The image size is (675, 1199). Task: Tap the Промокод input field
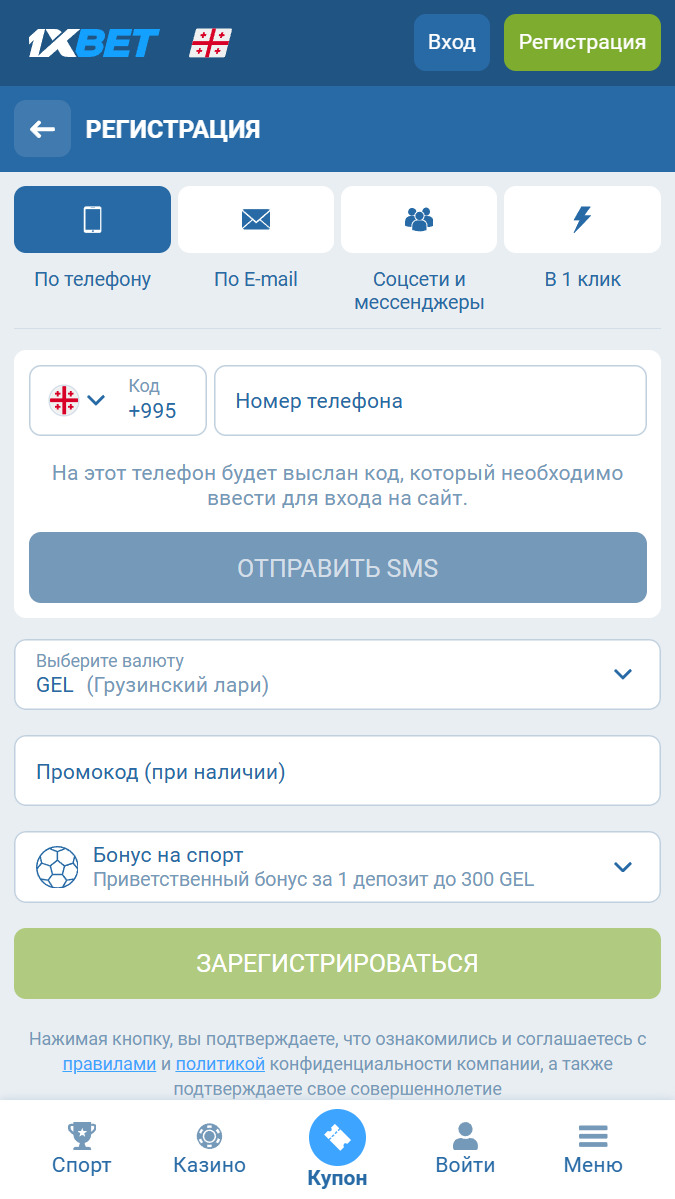point(337,771)
